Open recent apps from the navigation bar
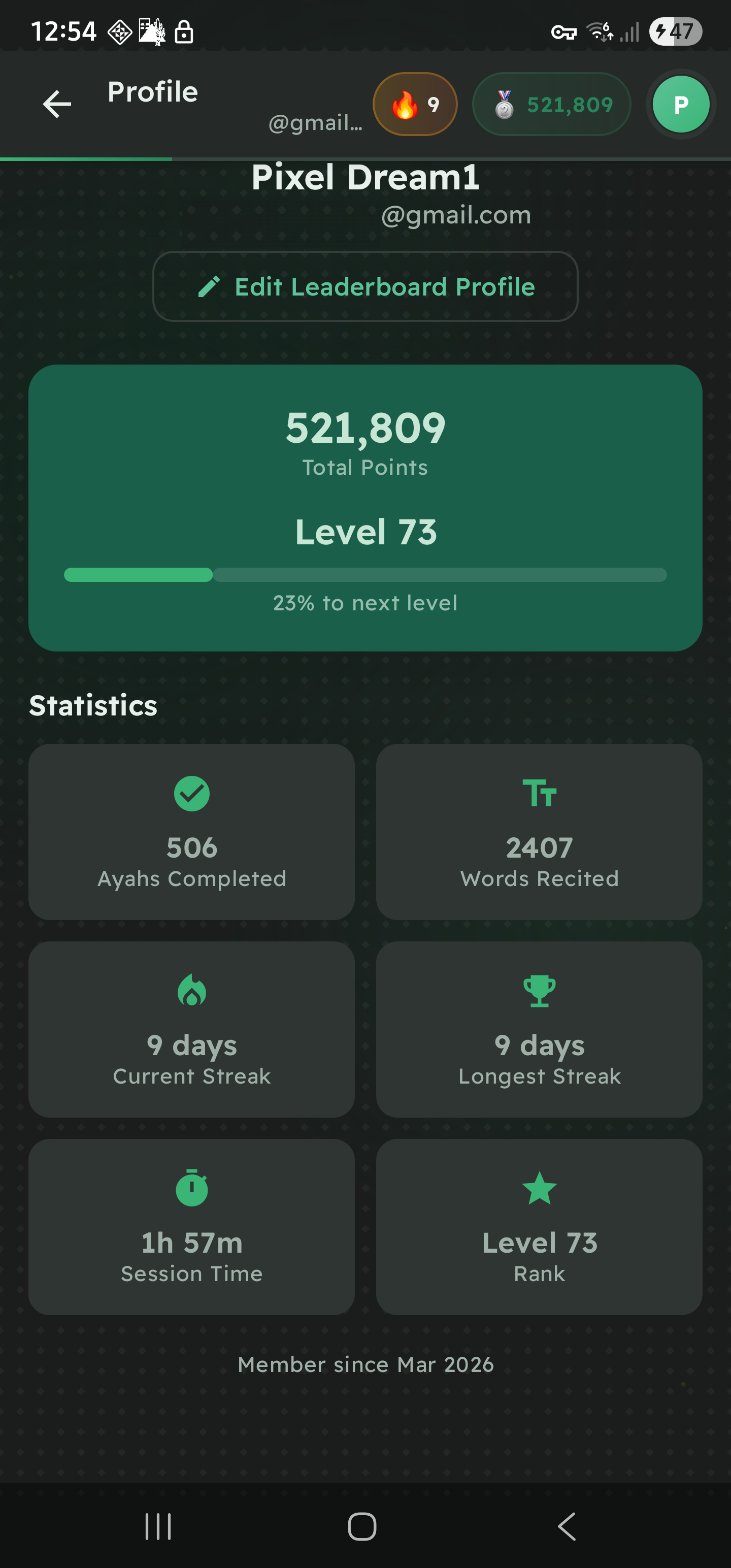Image resolution: width=731 pixels, height=1568 pixels. [158, 1526]
